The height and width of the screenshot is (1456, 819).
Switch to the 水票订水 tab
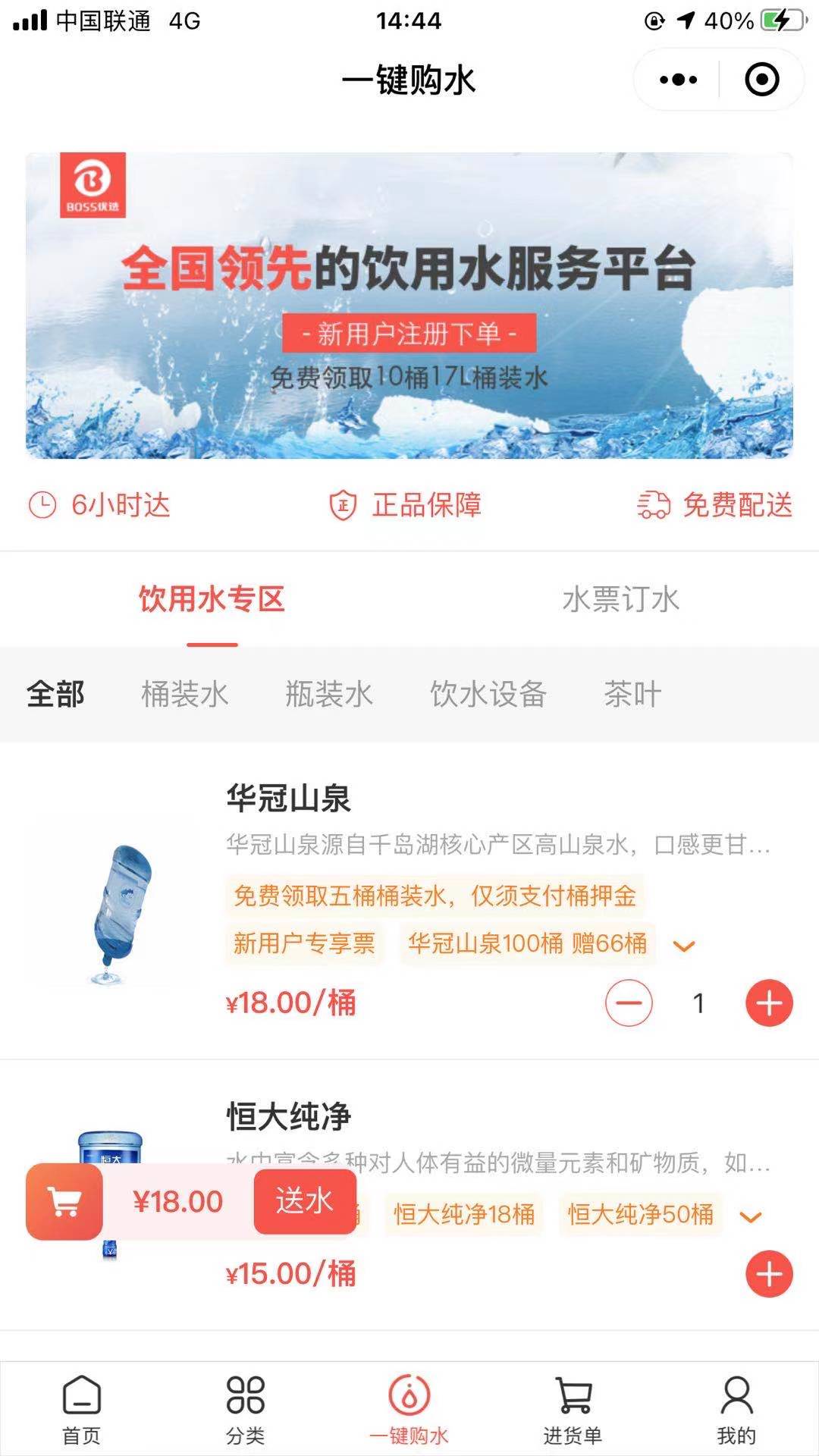[620, 599]
